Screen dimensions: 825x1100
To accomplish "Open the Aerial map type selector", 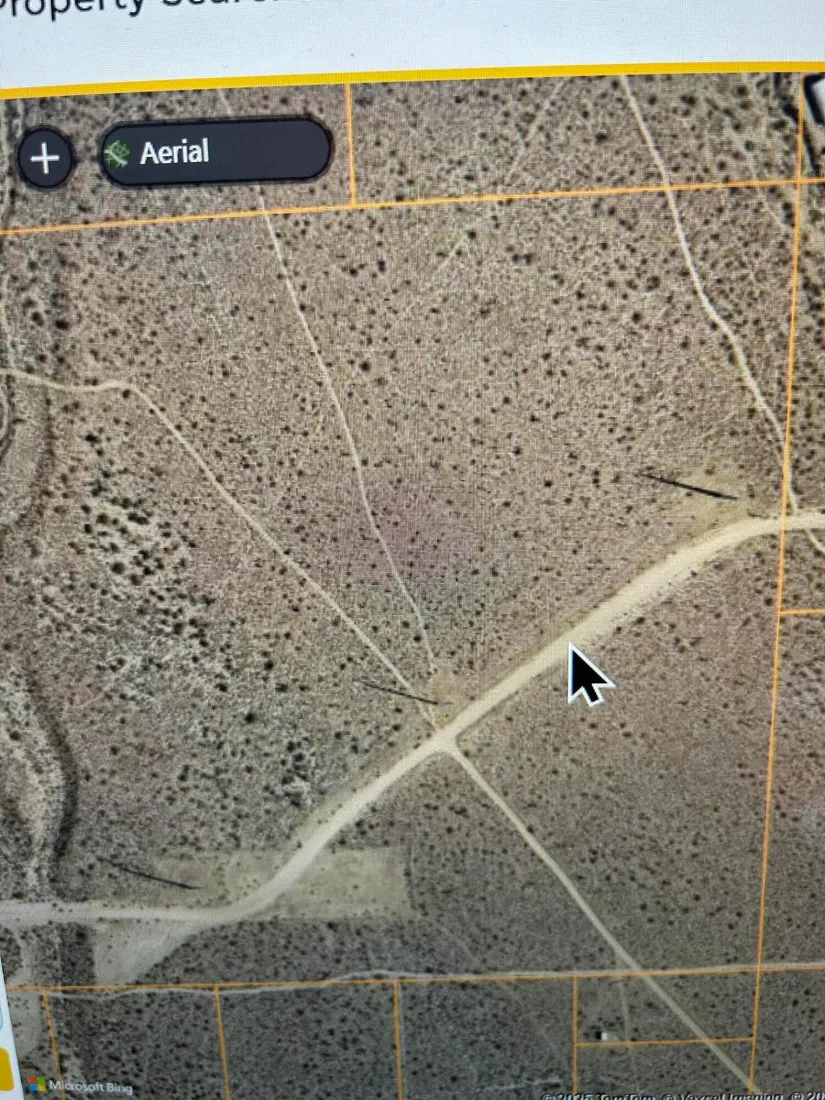I will pyautogui.click(x=215, y=152).
